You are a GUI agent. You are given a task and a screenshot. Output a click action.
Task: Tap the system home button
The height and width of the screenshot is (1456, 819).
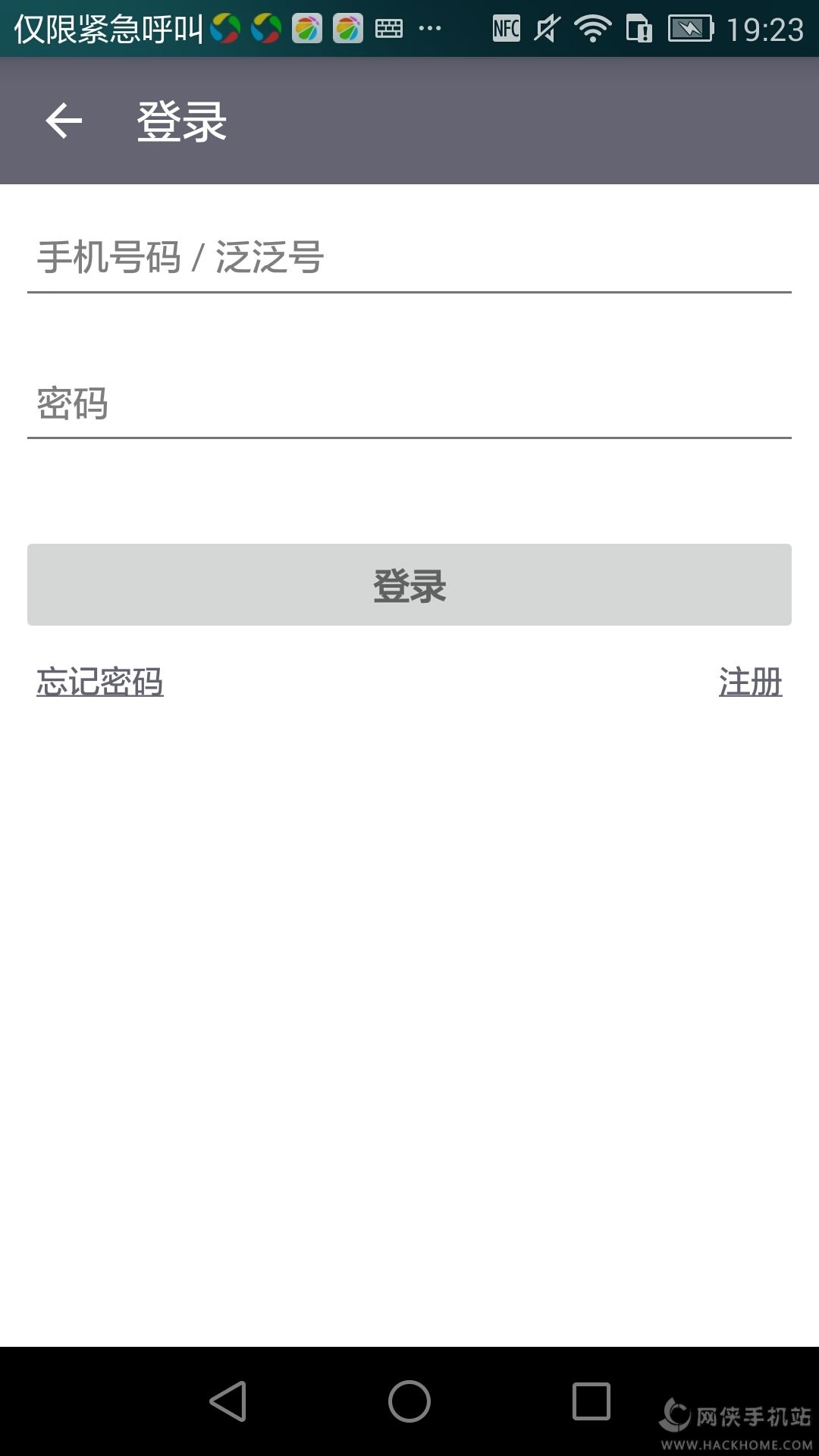[409, 1401]
